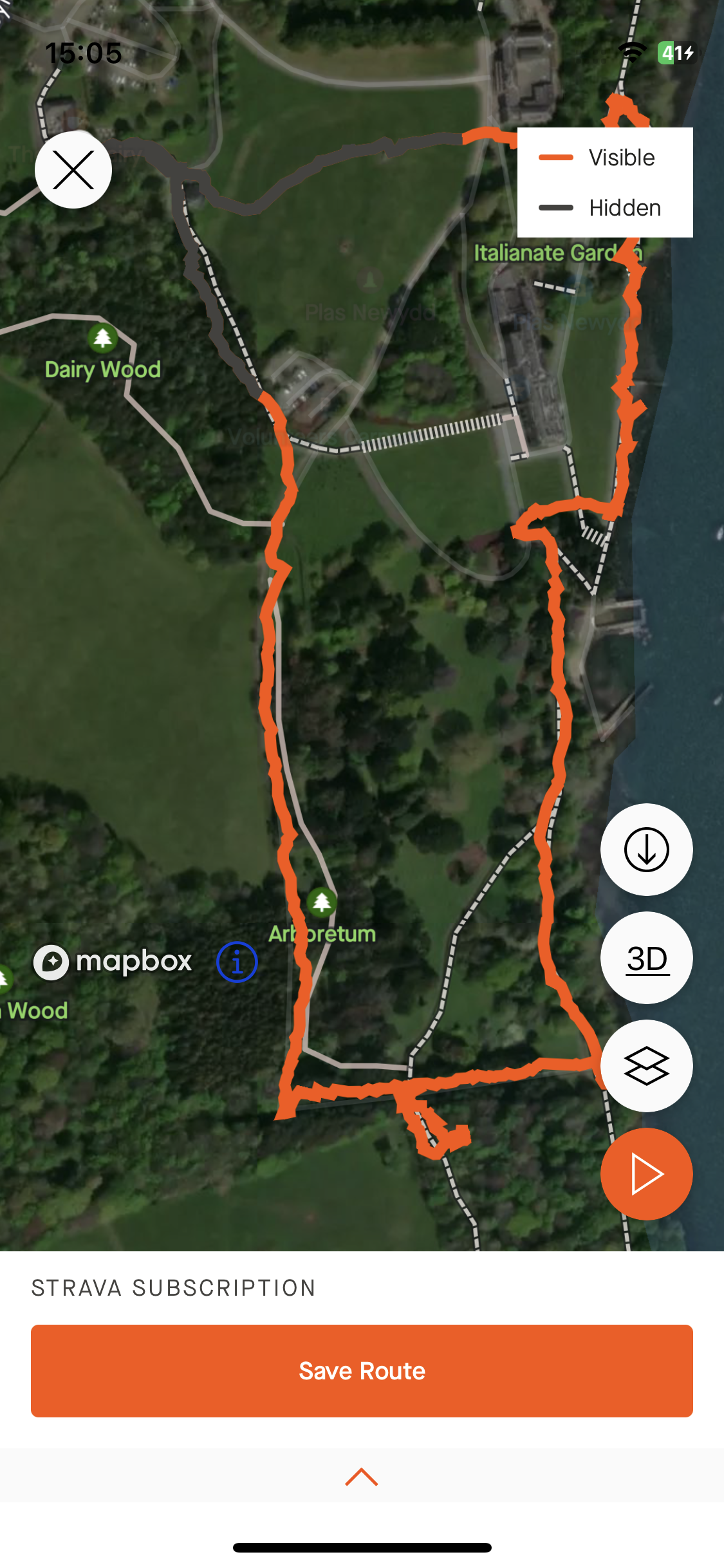The width and height of the screenshot is (724, 1568).
Task: Switch map to 3D view
Action: click(x=646, y=958)
